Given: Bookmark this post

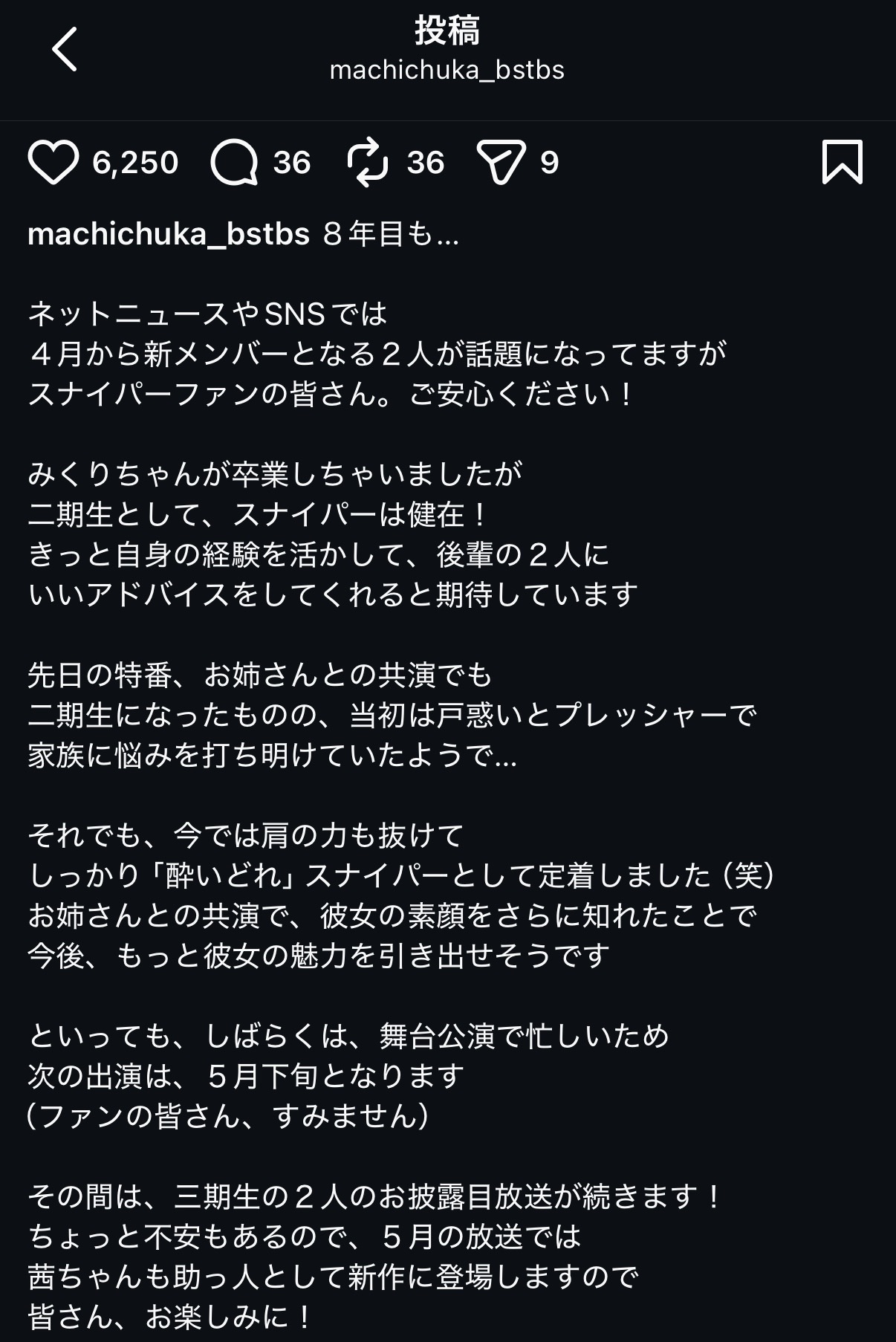Looking at the screenshot, I should pos(842,162).
